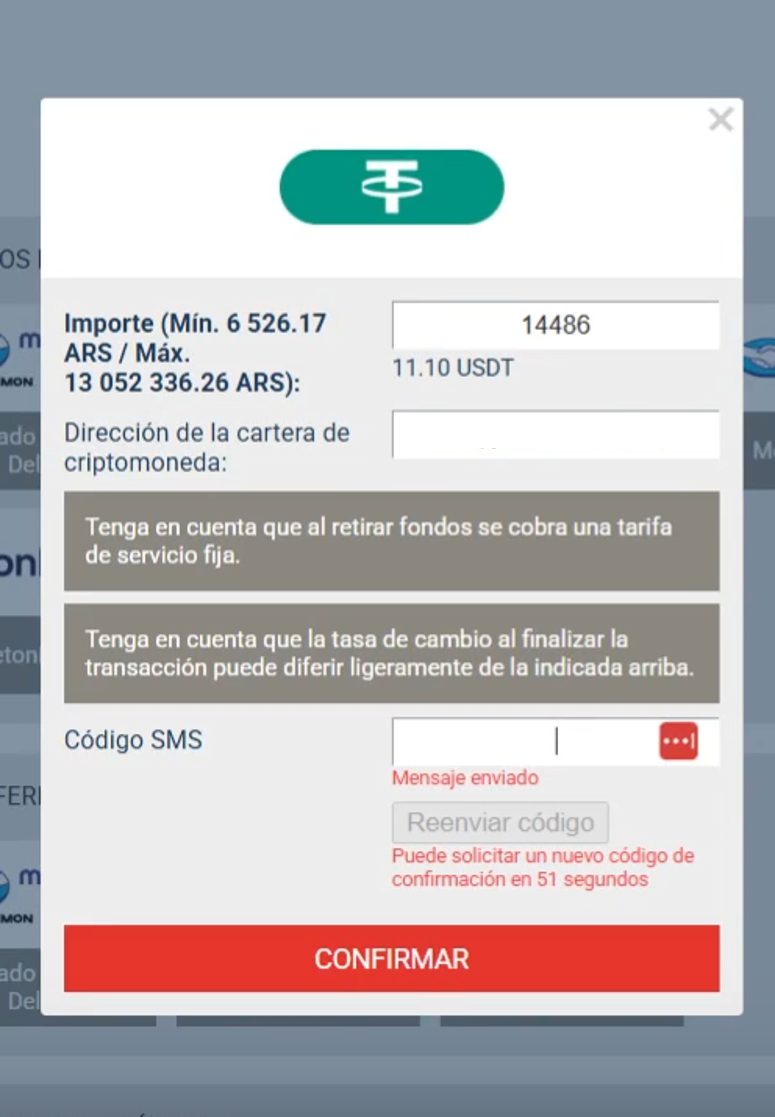Tap the red icon in SMS field

coord(678,741)
